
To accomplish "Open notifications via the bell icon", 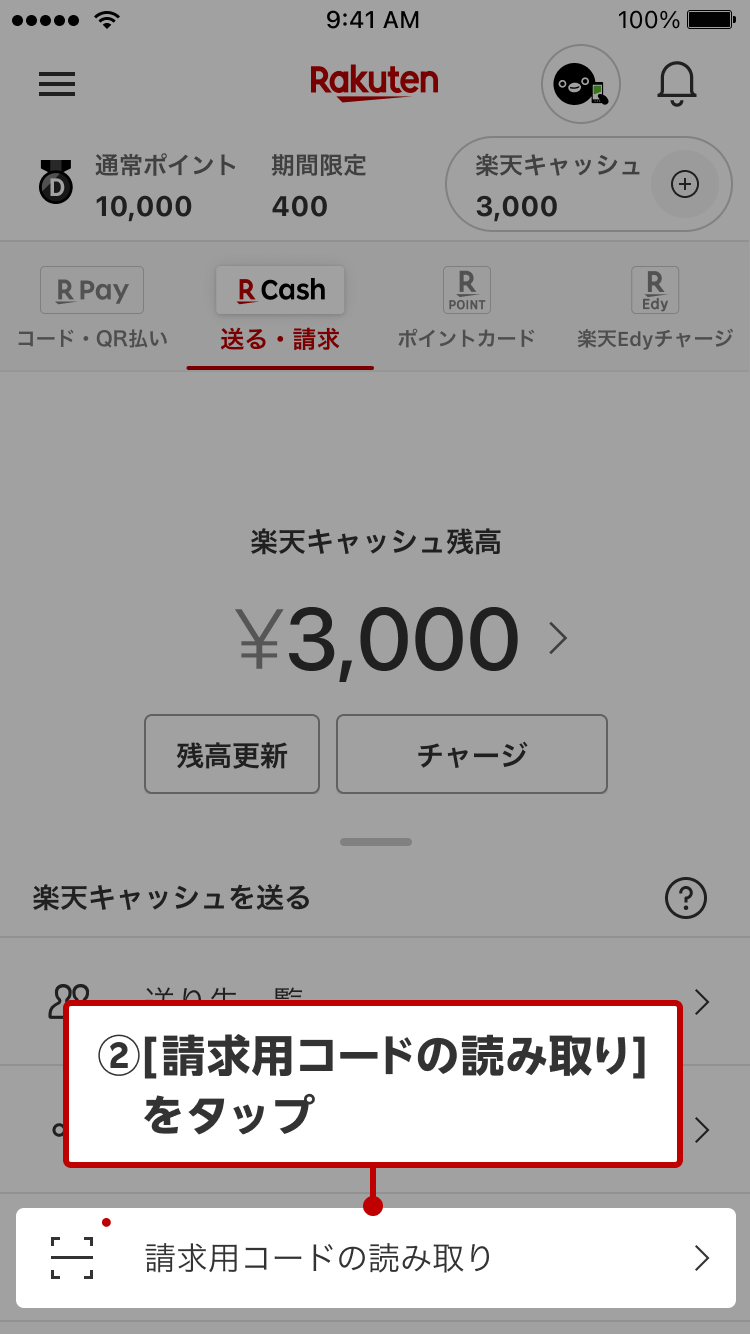I will 676,84.
